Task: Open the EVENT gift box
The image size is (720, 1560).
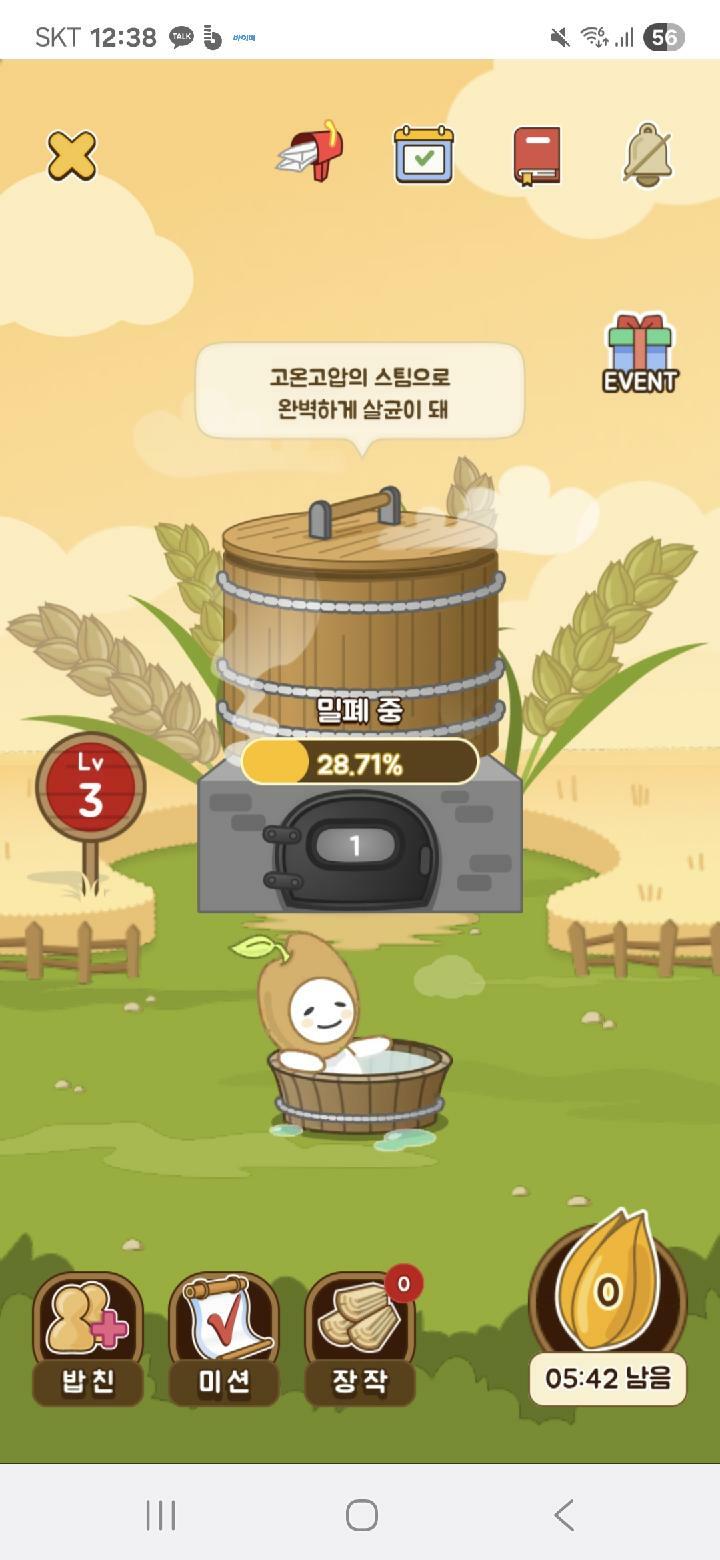Action: pos(640,354)
